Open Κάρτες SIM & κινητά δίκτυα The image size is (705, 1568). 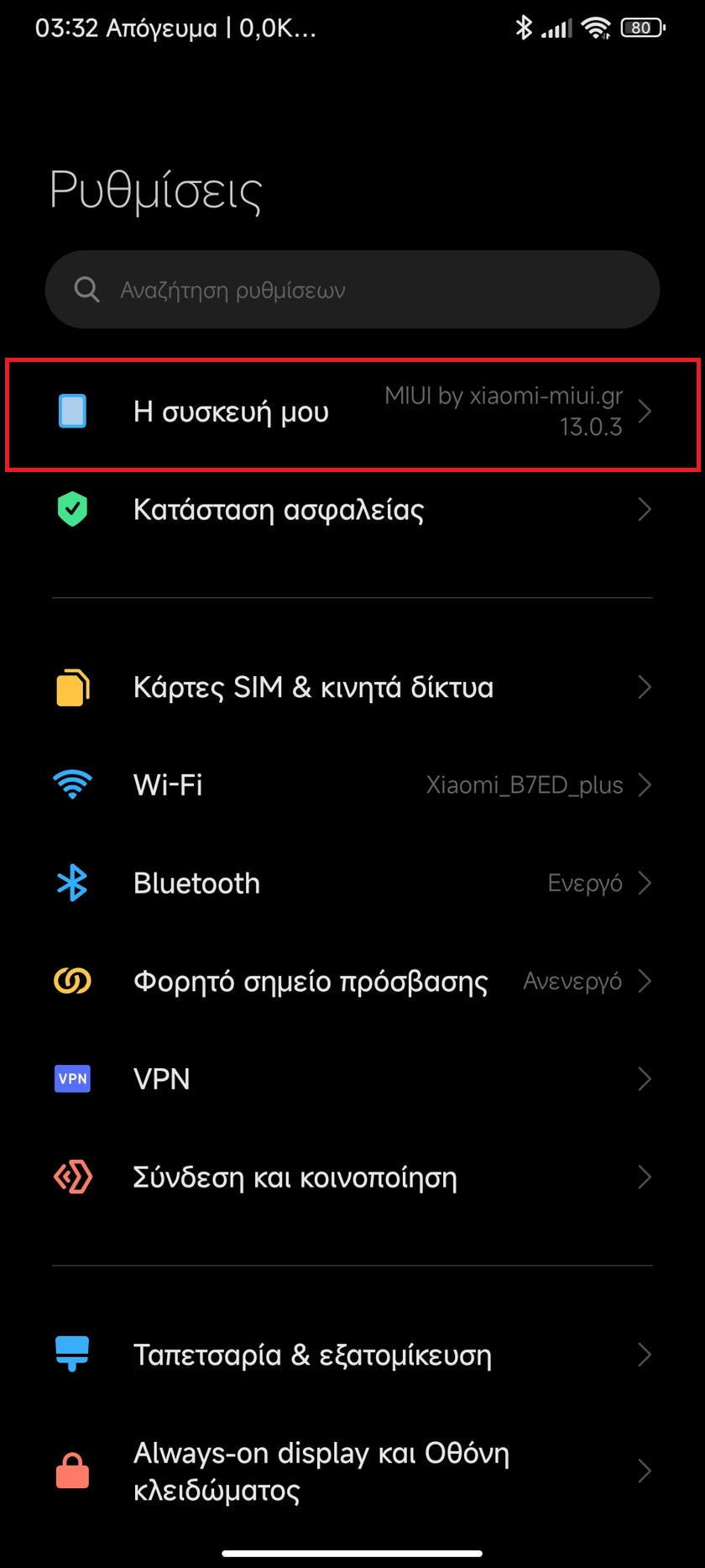352,688
